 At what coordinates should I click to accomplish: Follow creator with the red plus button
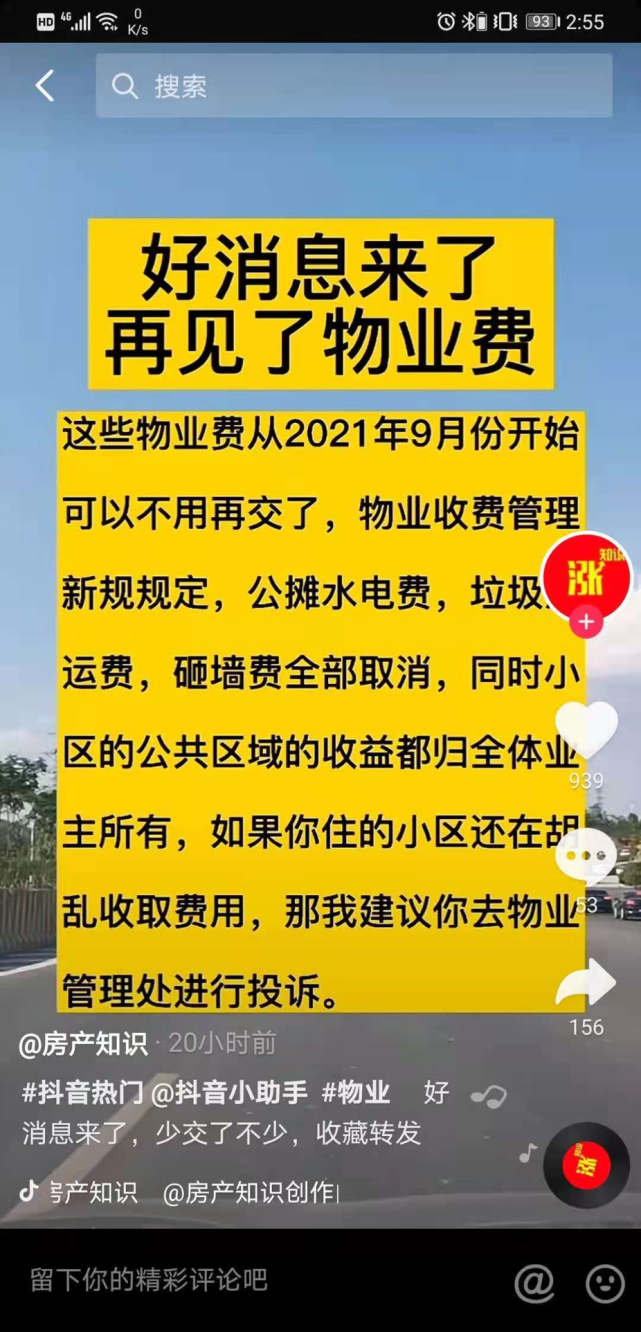[586, 622]
